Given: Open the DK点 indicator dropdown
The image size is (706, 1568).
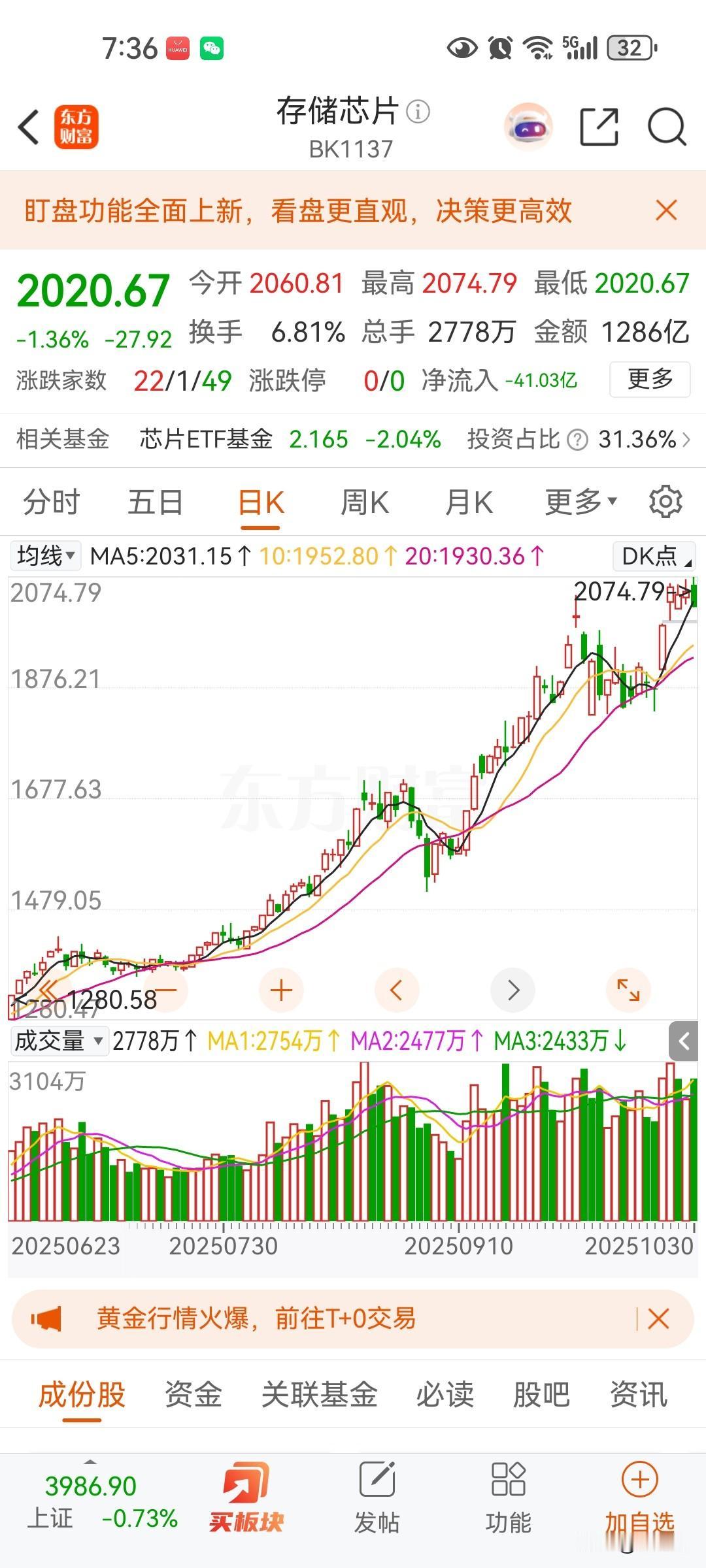Looking at the screenshot, I should [x=652, y=557].
